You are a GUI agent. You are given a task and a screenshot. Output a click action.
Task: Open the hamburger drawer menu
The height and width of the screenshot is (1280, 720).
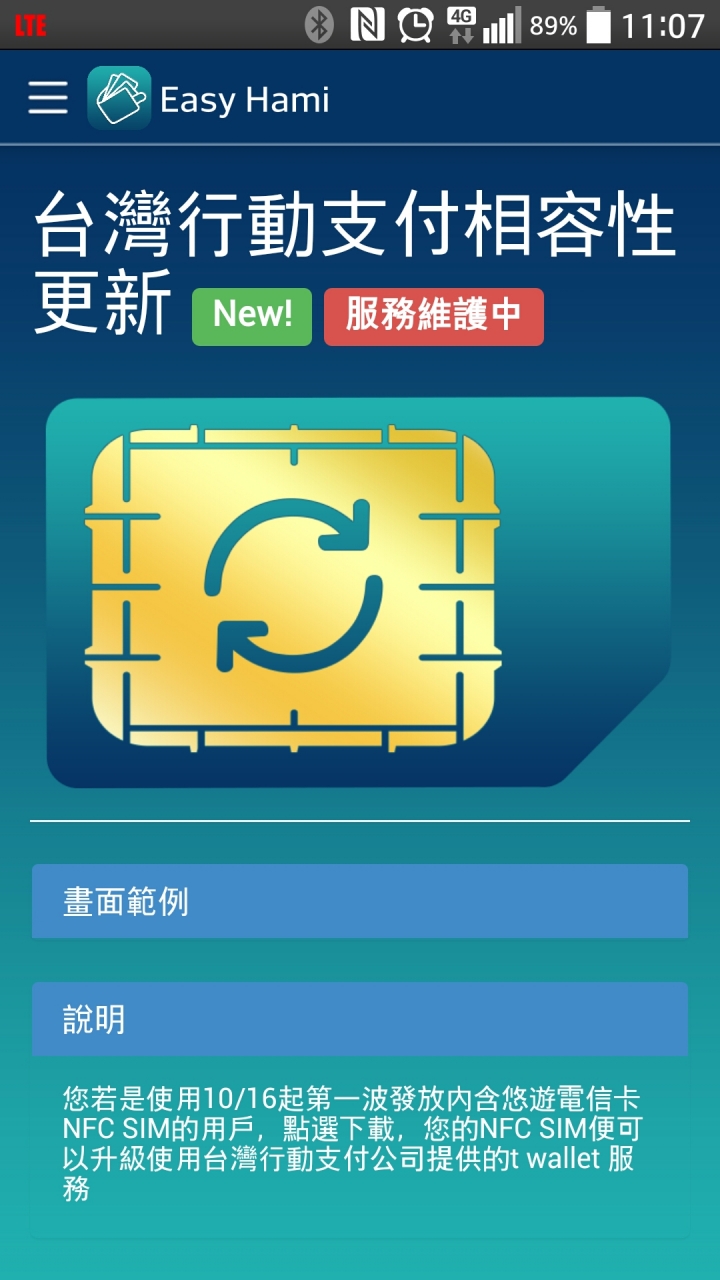pyautogui.click(x=47, y=98)
